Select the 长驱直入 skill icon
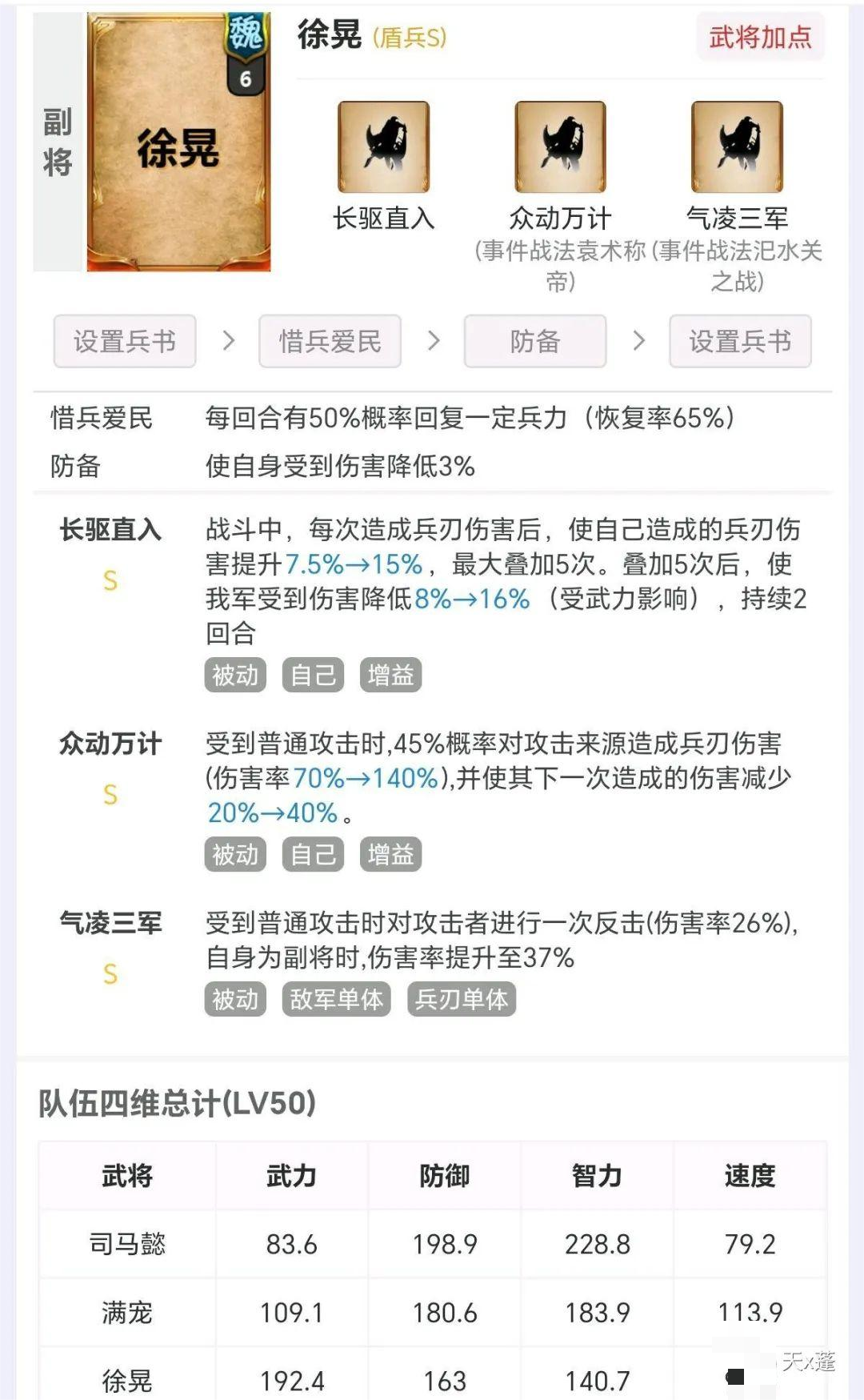The image size is (864, 1400). pos(383,147)
